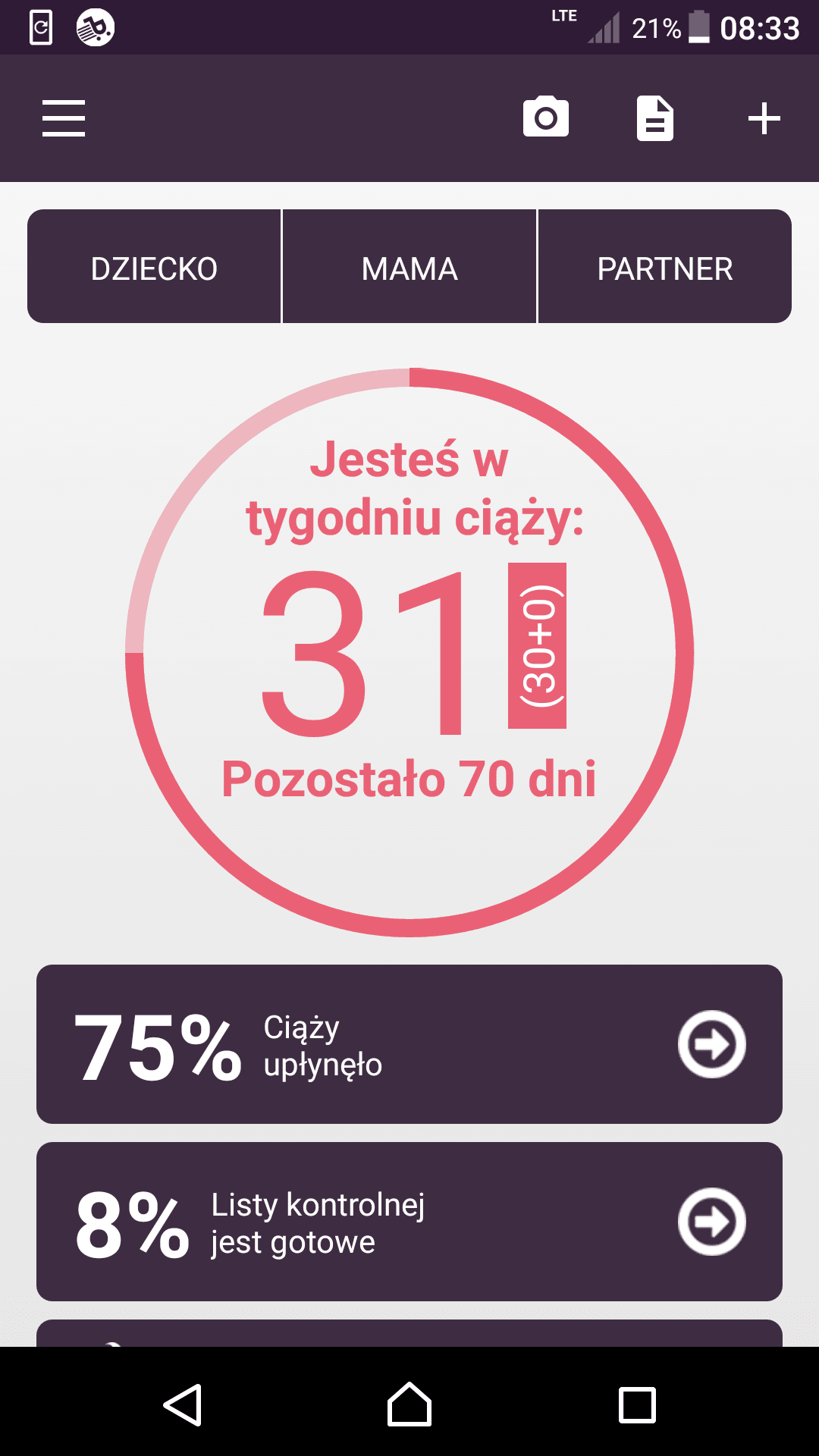Go to the system home screen
Viewport: 819px width, 1456px height.
coord(409,1405)
